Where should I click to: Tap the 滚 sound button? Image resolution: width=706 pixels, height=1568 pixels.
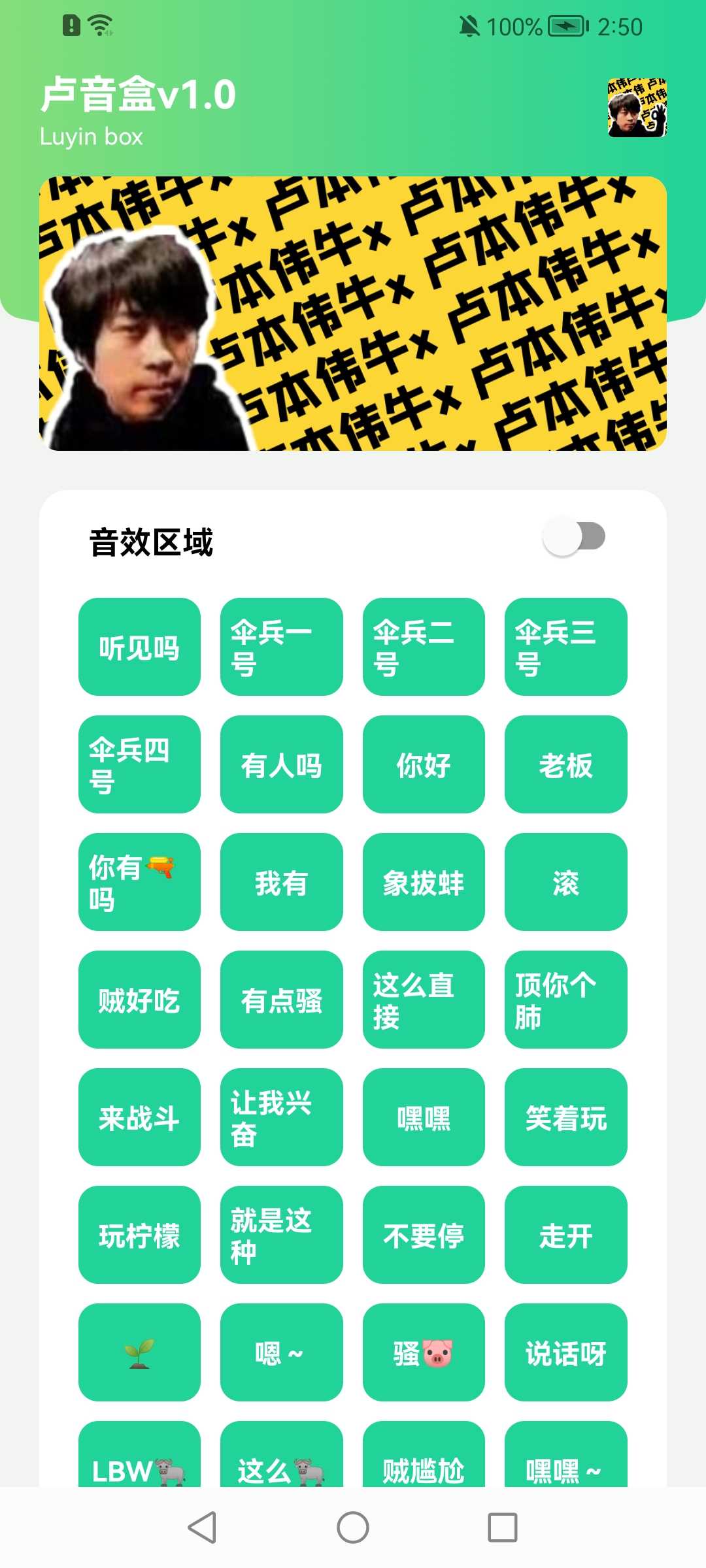point(565,883)
